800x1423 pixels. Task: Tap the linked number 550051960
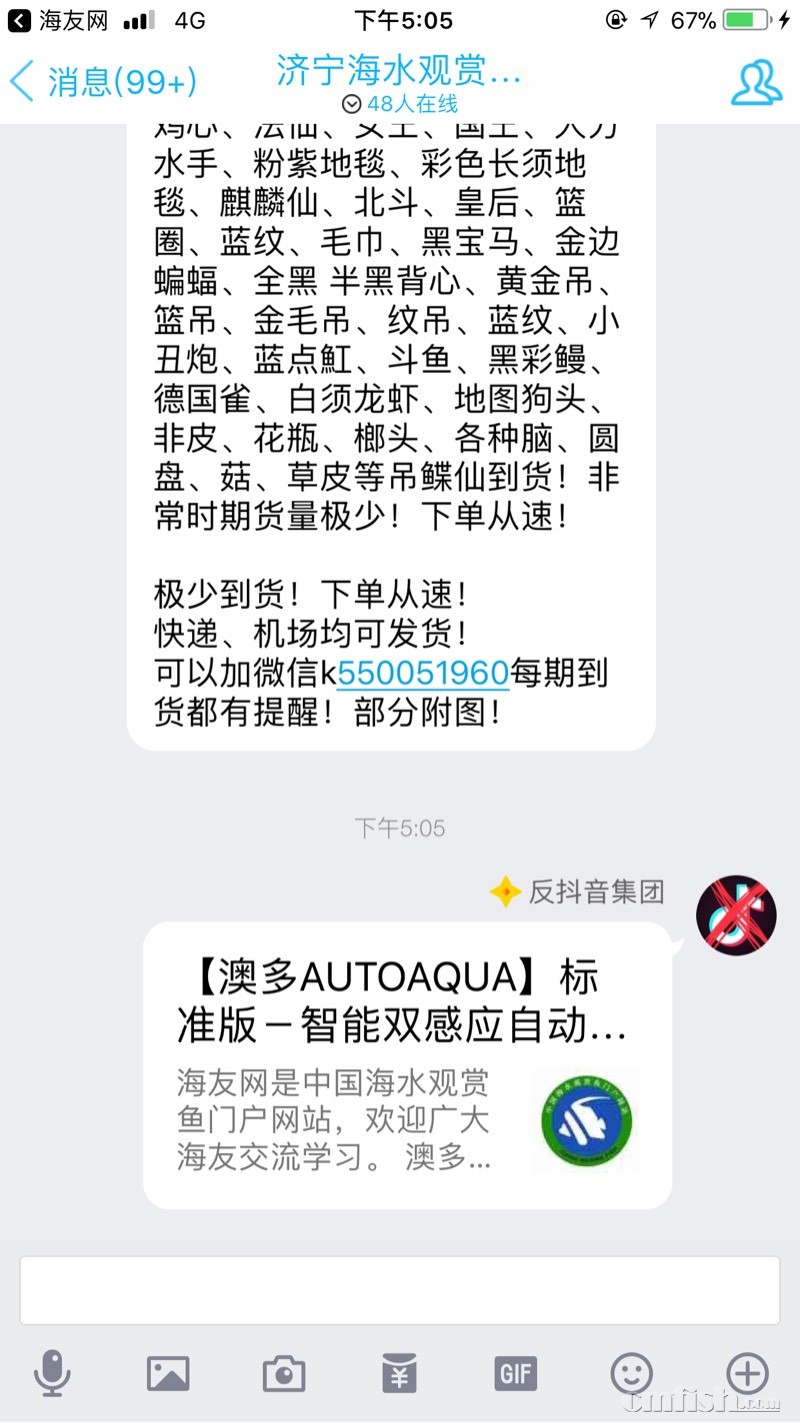[423, 673]
